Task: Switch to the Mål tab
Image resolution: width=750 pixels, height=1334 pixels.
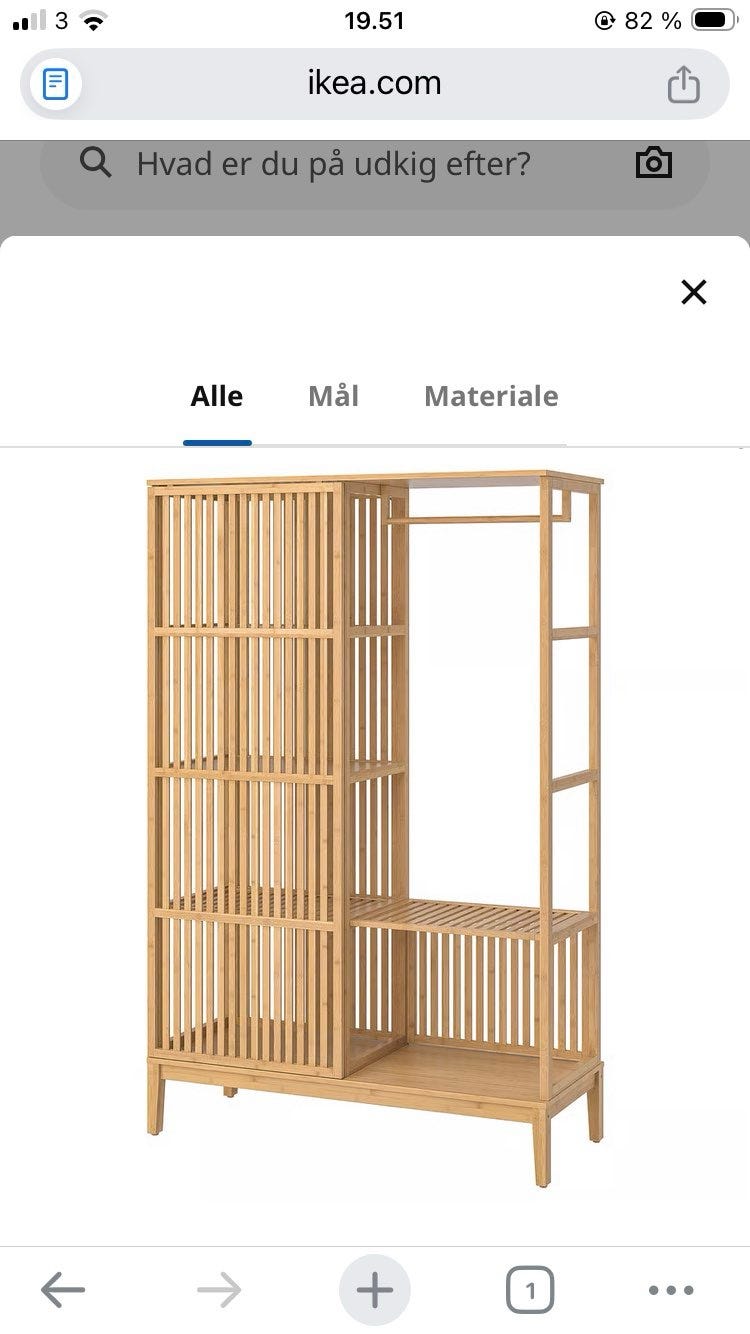Action: pyautogui.click(x=333, y=396)
